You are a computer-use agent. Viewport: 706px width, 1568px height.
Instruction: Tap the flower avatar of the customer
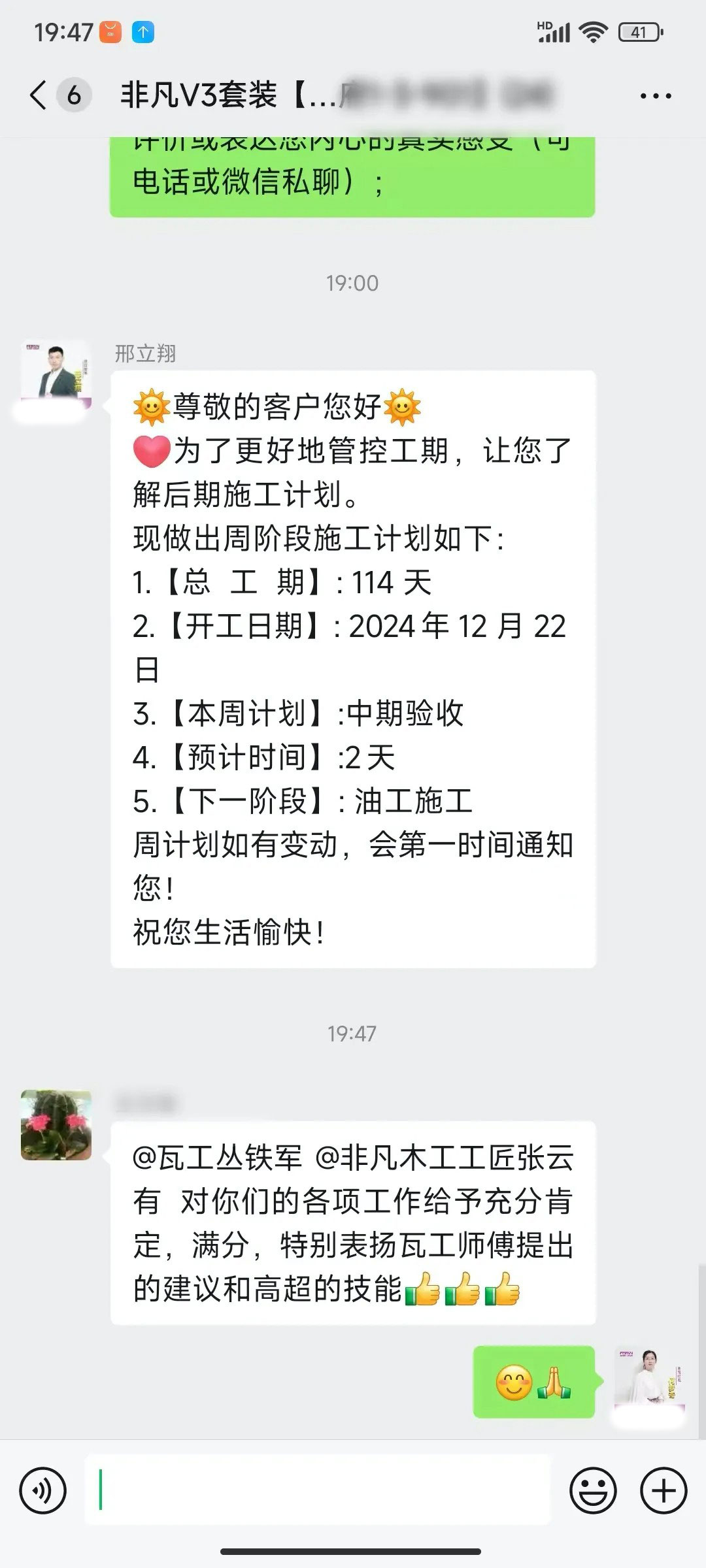coord(56,1124)
